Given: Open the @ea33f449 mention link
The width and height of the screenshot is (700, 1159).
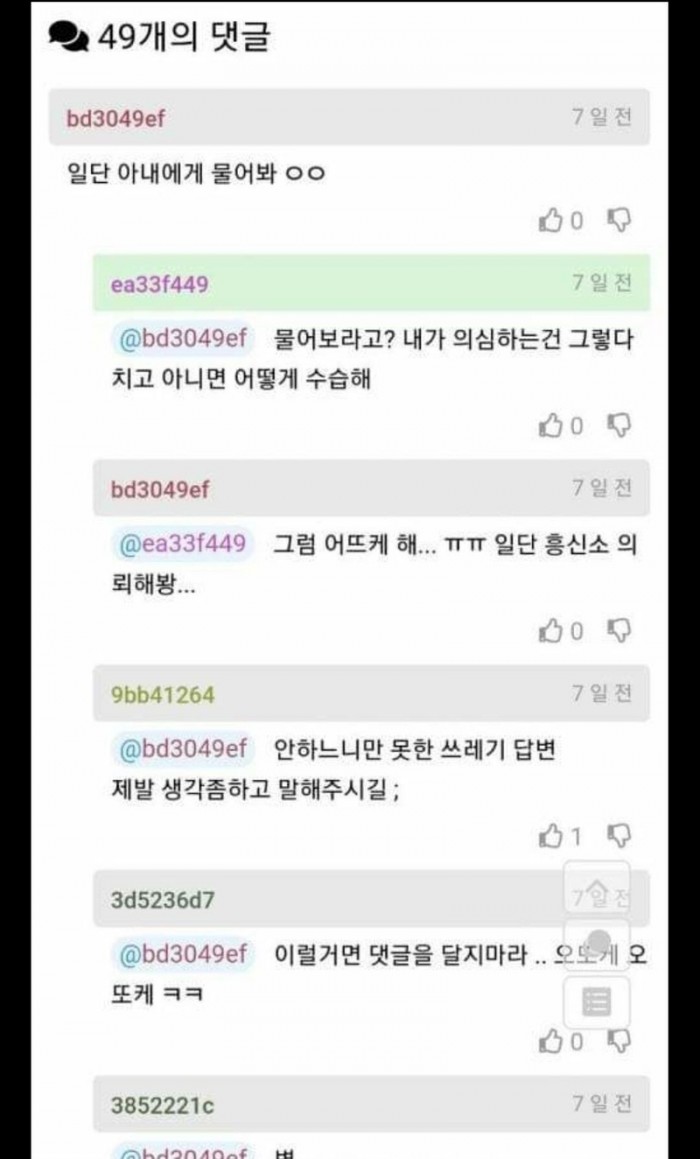Looking at the screenshot, I should (x=182, y=545).
